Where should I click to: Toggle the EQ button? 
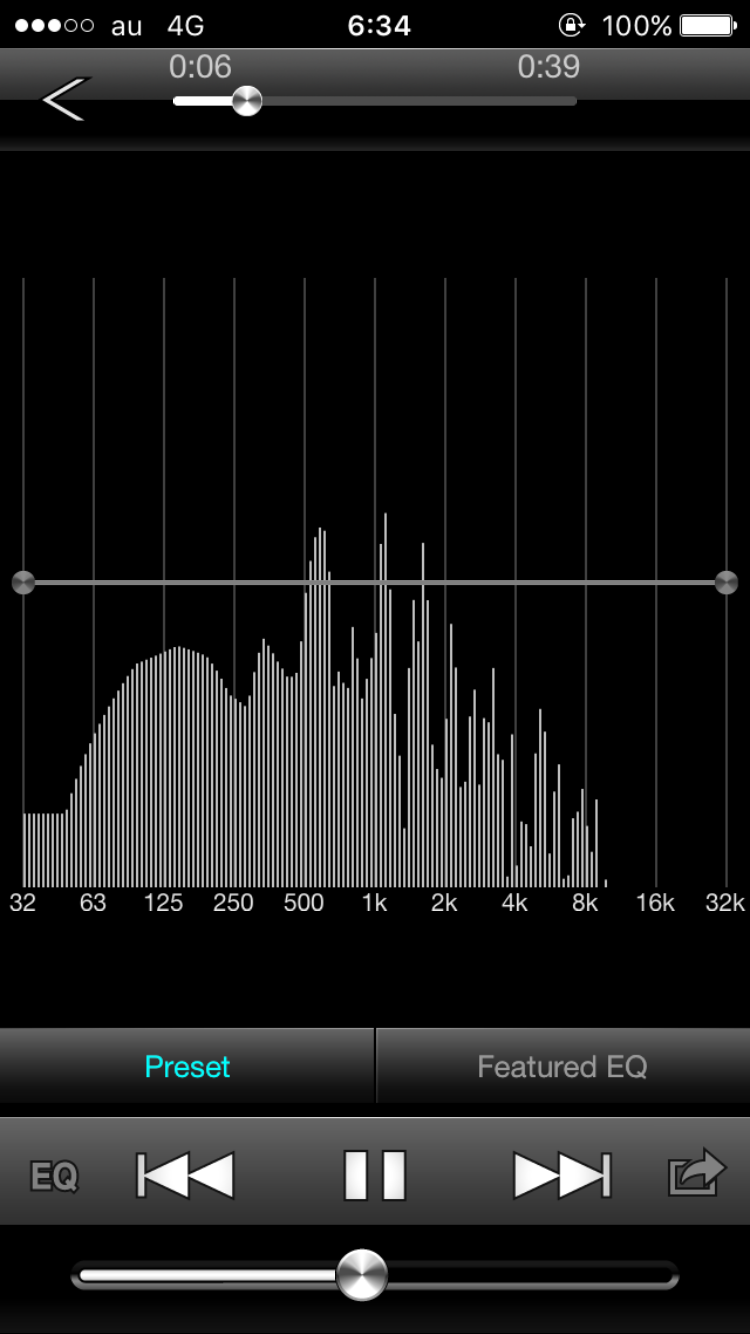click(54, 1177)
